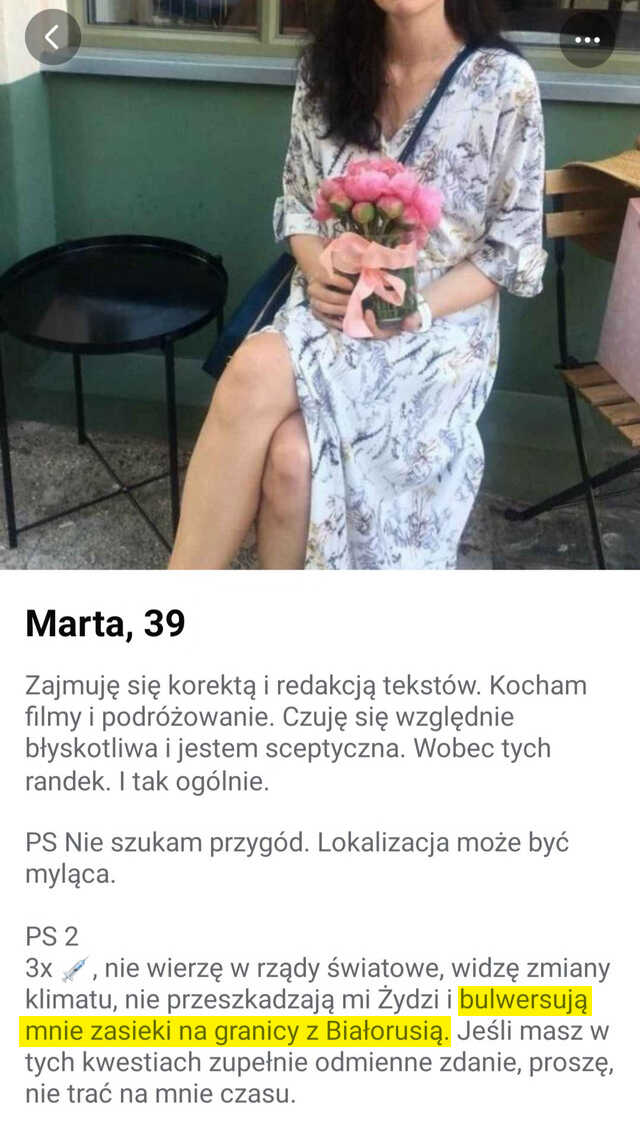Viewport: 640px width, 1123px height.
Task: Open the three-dot overflow menu
Action: [x=587, y=39]
